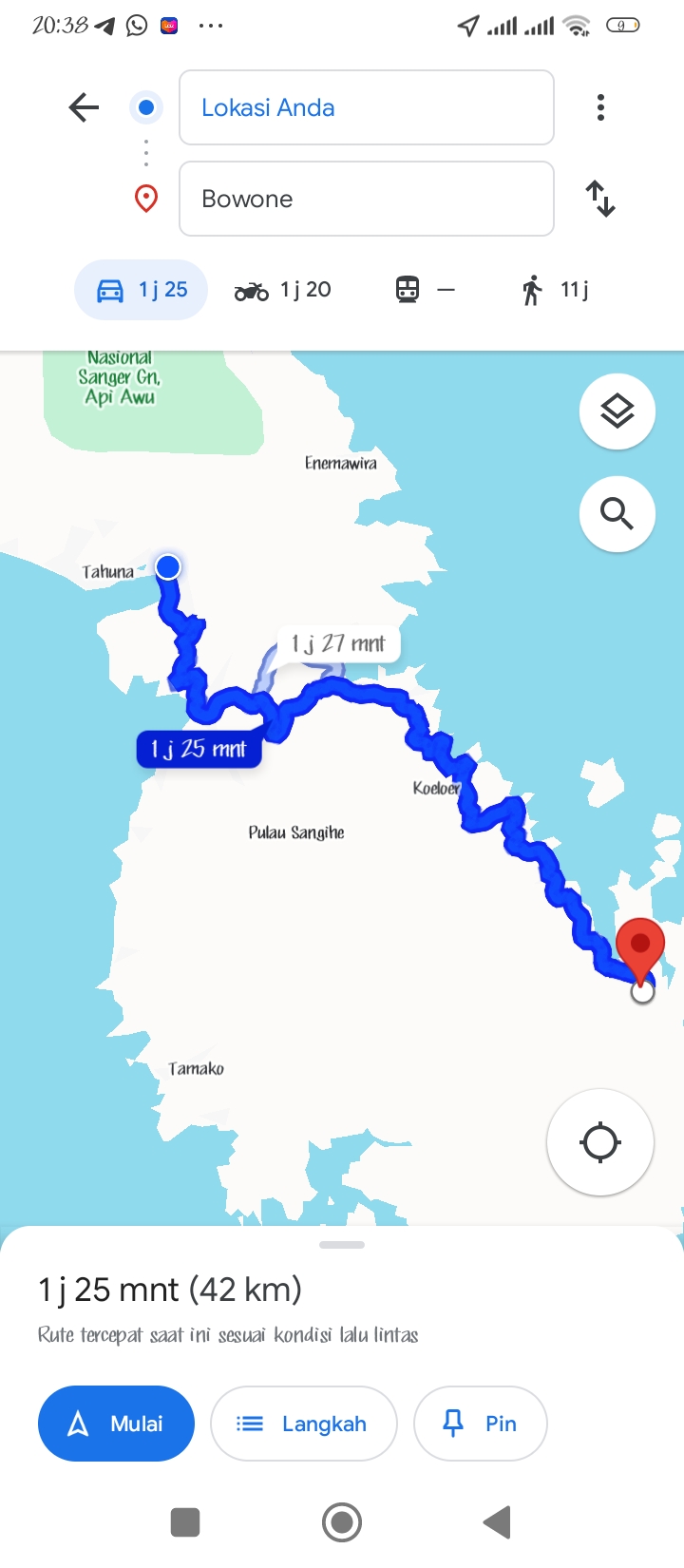This screenshot has height=1568, width=684.
Task: Pin this route
Action: (481, 1424)
